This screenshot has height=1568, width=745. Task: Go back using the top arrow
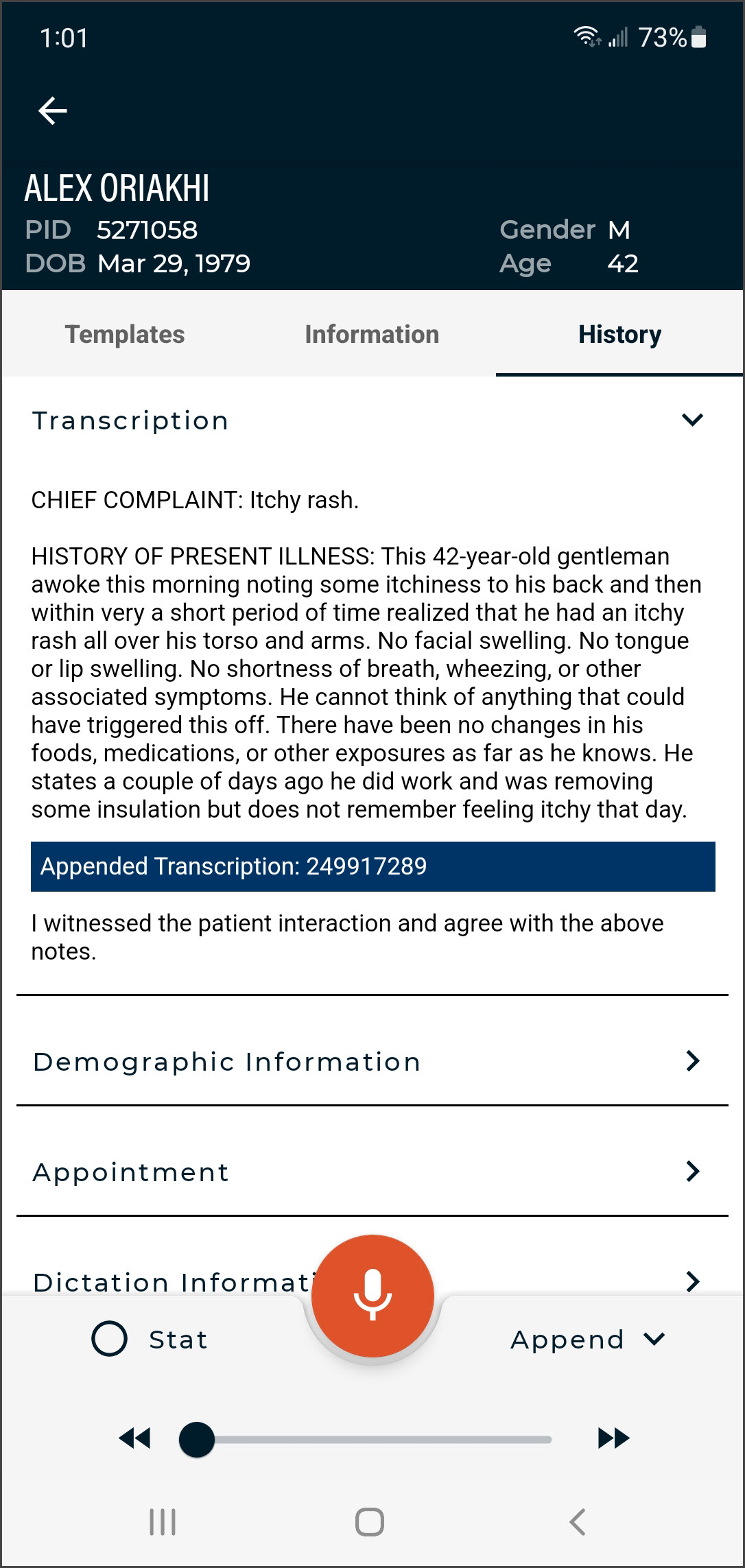53,110
